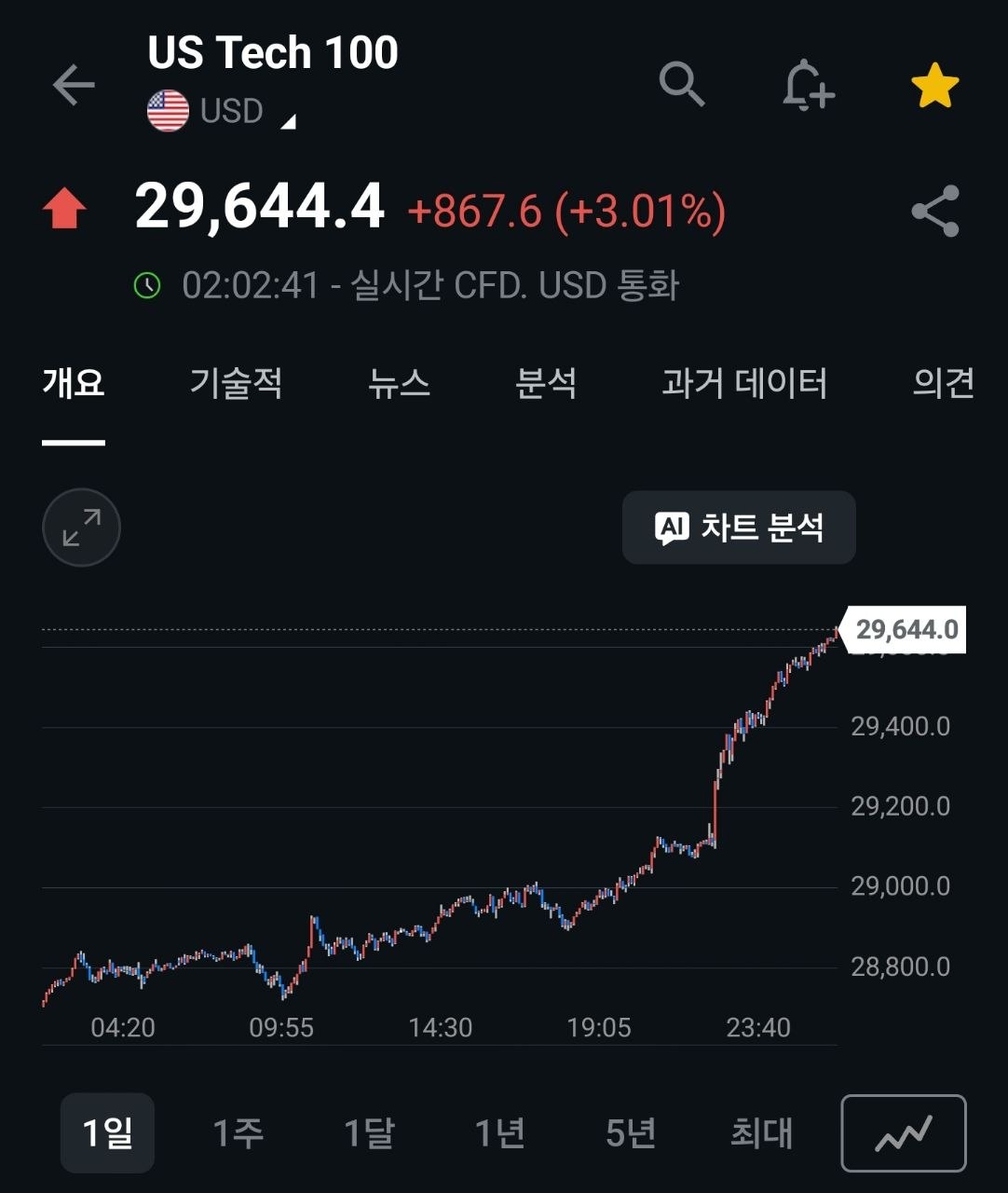Select the 5년 chart range
1008x1193 pixels.
coord(631,1133)
